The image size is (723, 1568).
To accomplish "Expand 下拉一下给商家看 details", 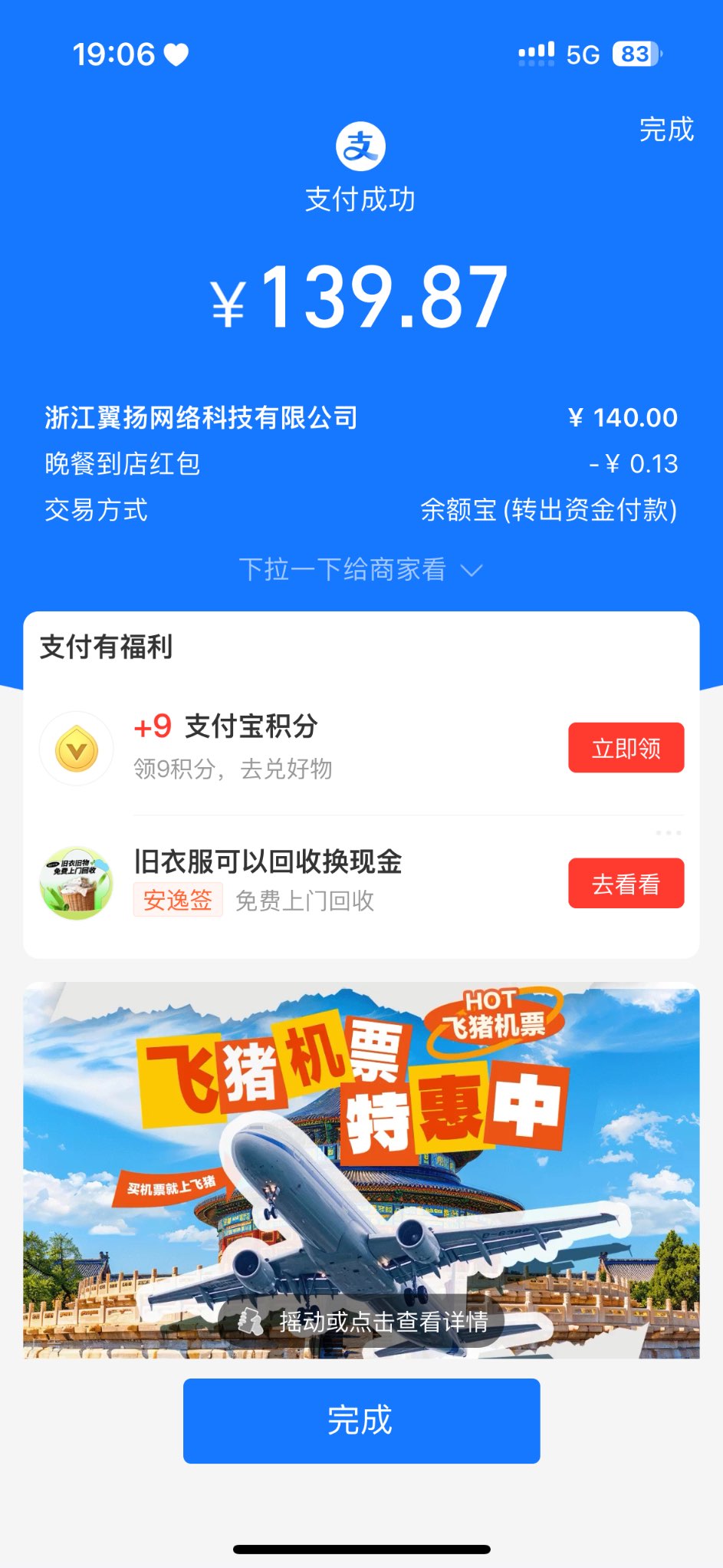I will [360, 570].
